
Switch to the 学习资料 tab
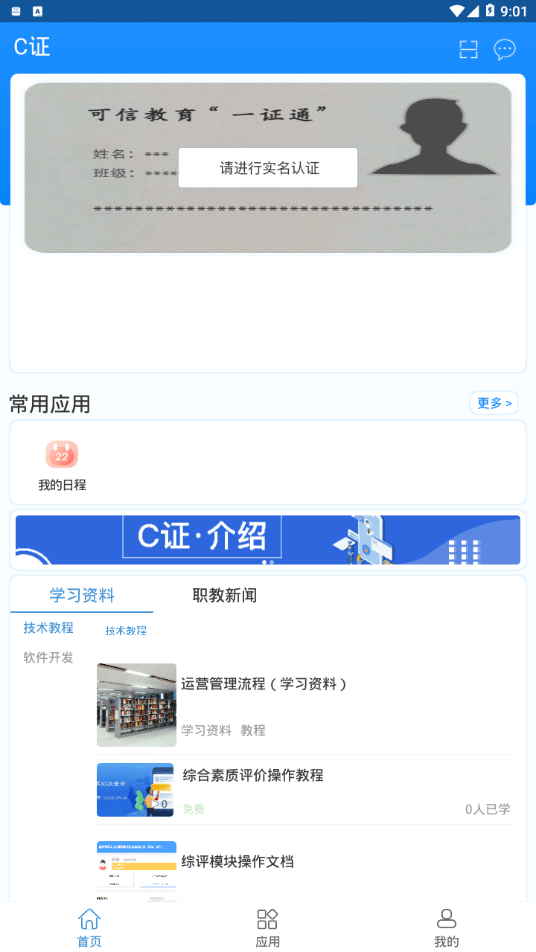[x=82, y=594]
